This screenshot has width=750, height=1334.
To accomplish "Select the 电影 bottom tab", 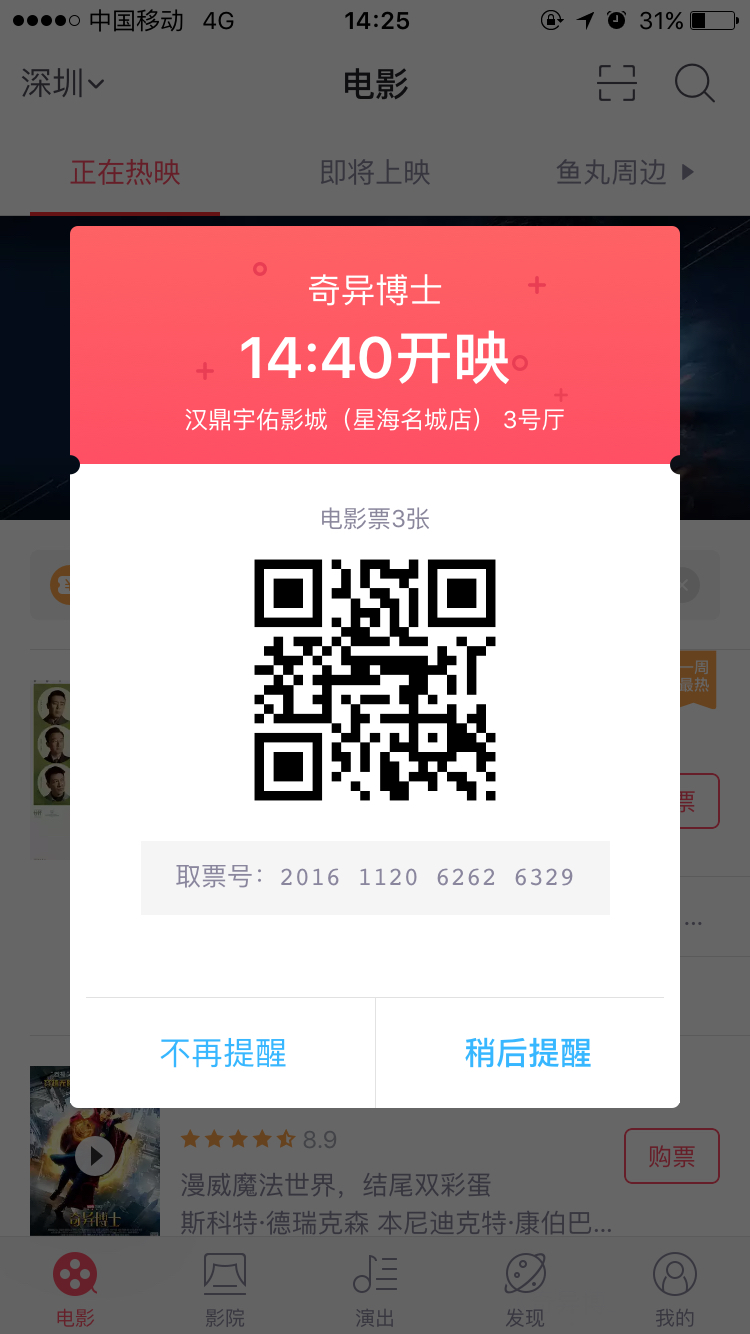I will 75,1289.
